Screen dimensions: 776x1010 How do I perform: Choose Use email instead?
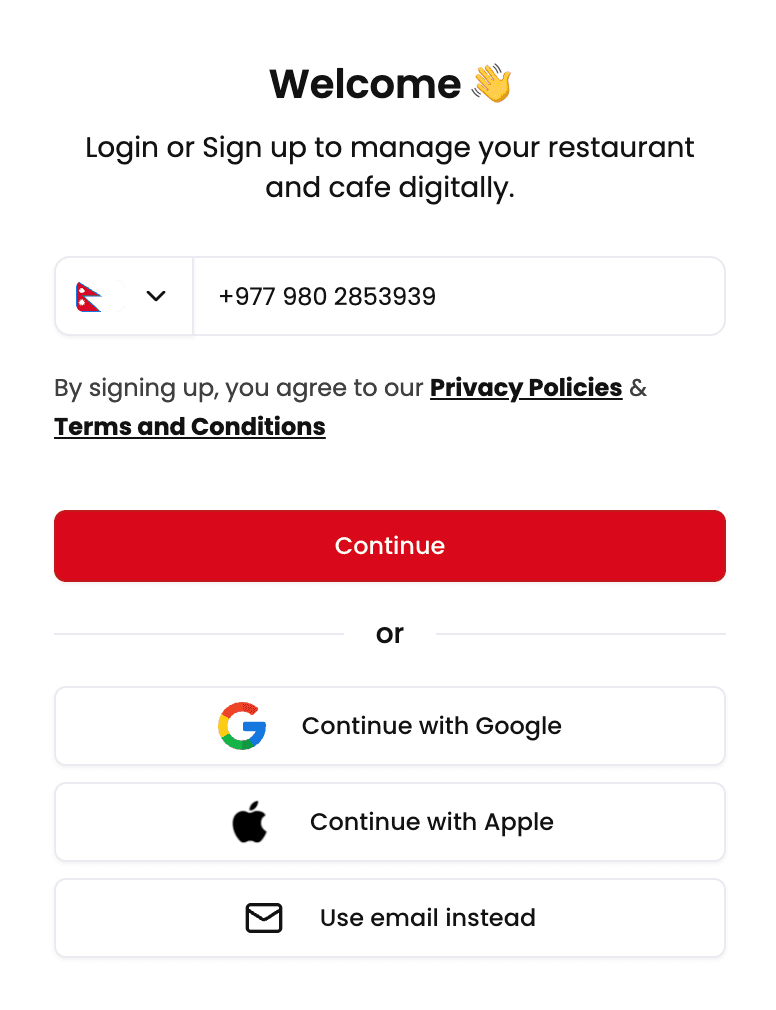click(390, 917)
